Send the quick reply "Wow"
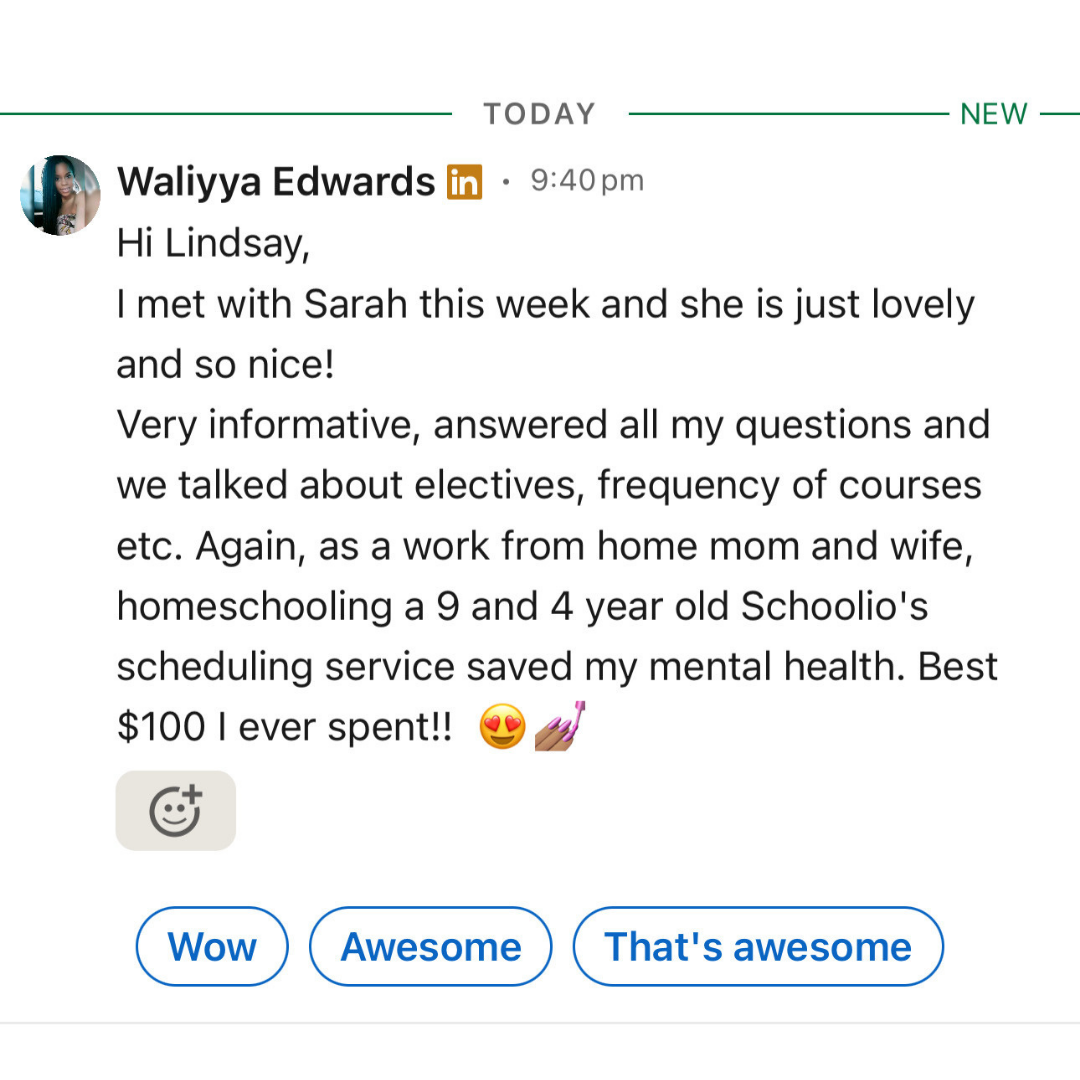The width and height of the screenshot is (1080, 1080). (x=212, y=946)
